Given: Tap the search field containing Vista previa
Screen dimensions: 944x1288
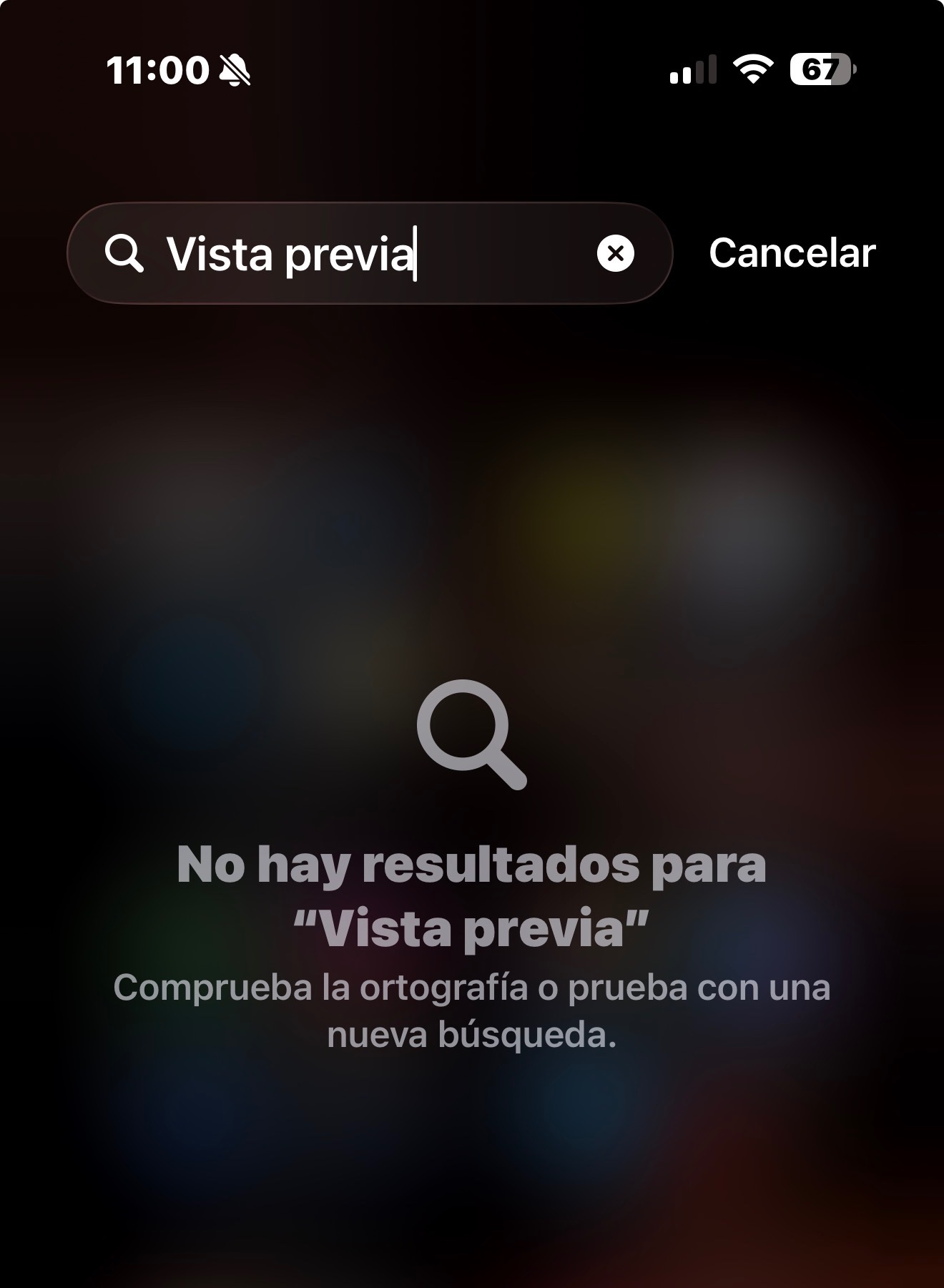Looking at the screenshot, I should [x=369, y=253].
